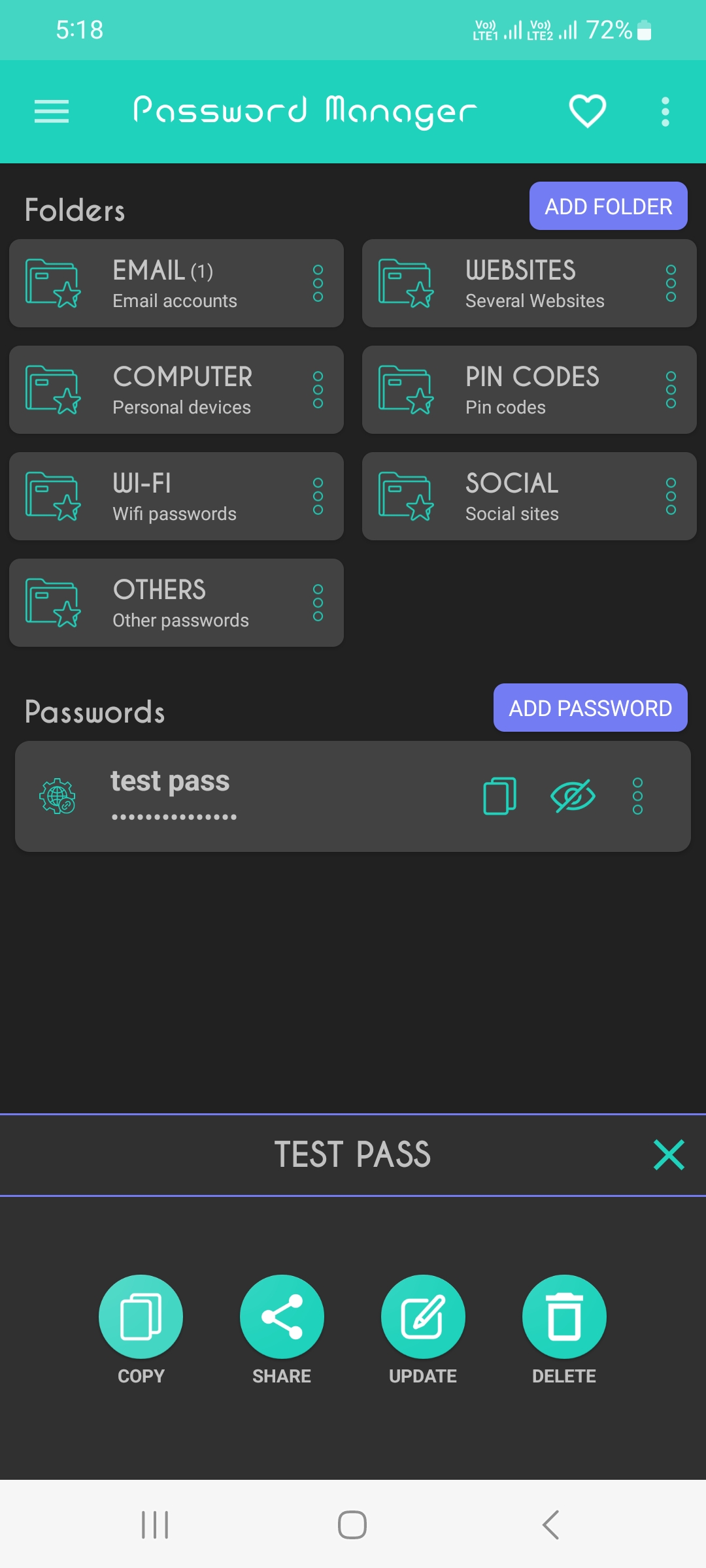
Task: Tap the ADD FOLDER button
Action: [x=609, y=206]
